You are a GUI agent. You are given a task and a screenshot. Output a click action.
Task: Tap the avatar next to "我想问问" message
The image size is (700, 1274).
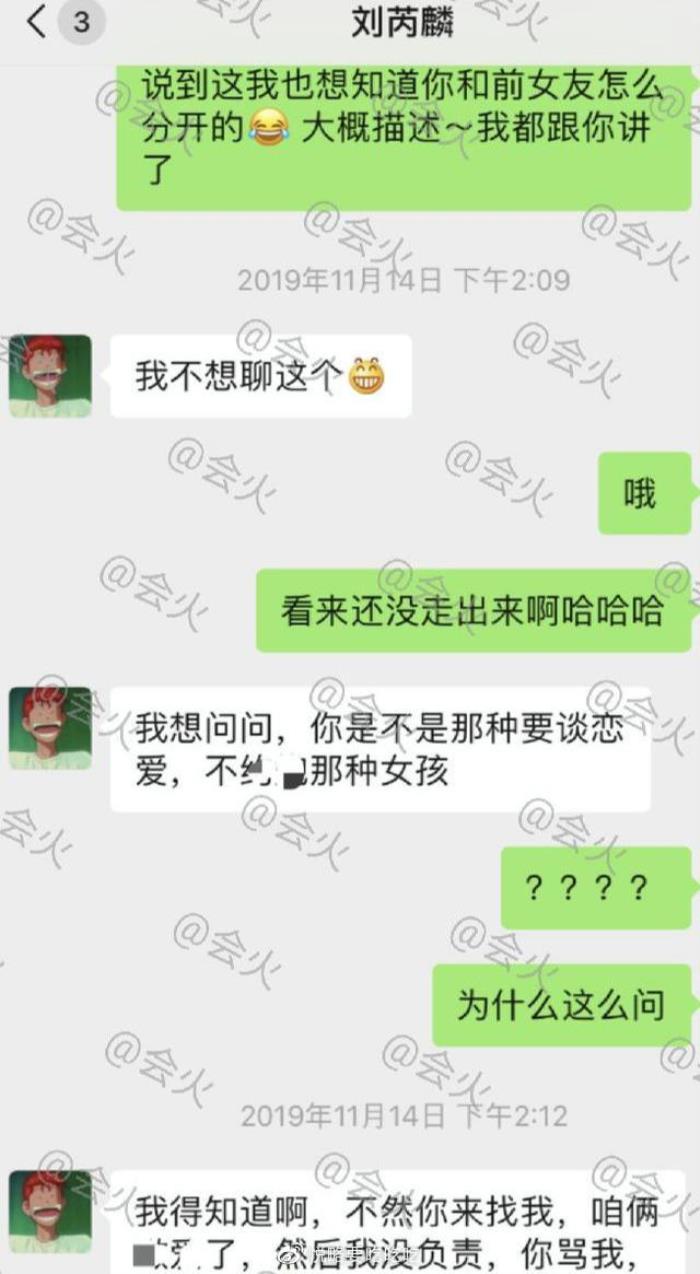50,728
